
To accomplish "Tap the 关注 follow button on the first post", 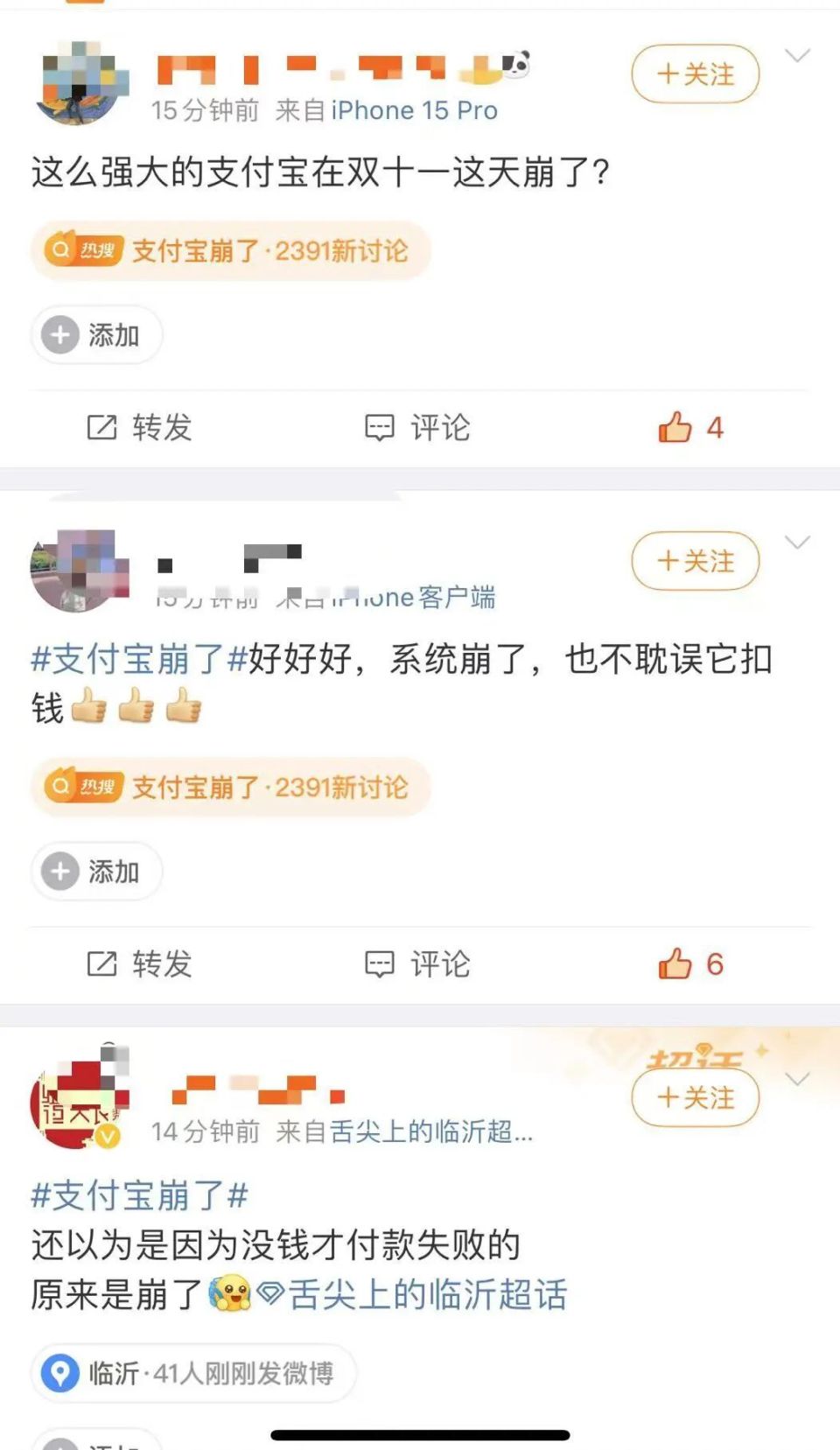I will pos(694,75).
